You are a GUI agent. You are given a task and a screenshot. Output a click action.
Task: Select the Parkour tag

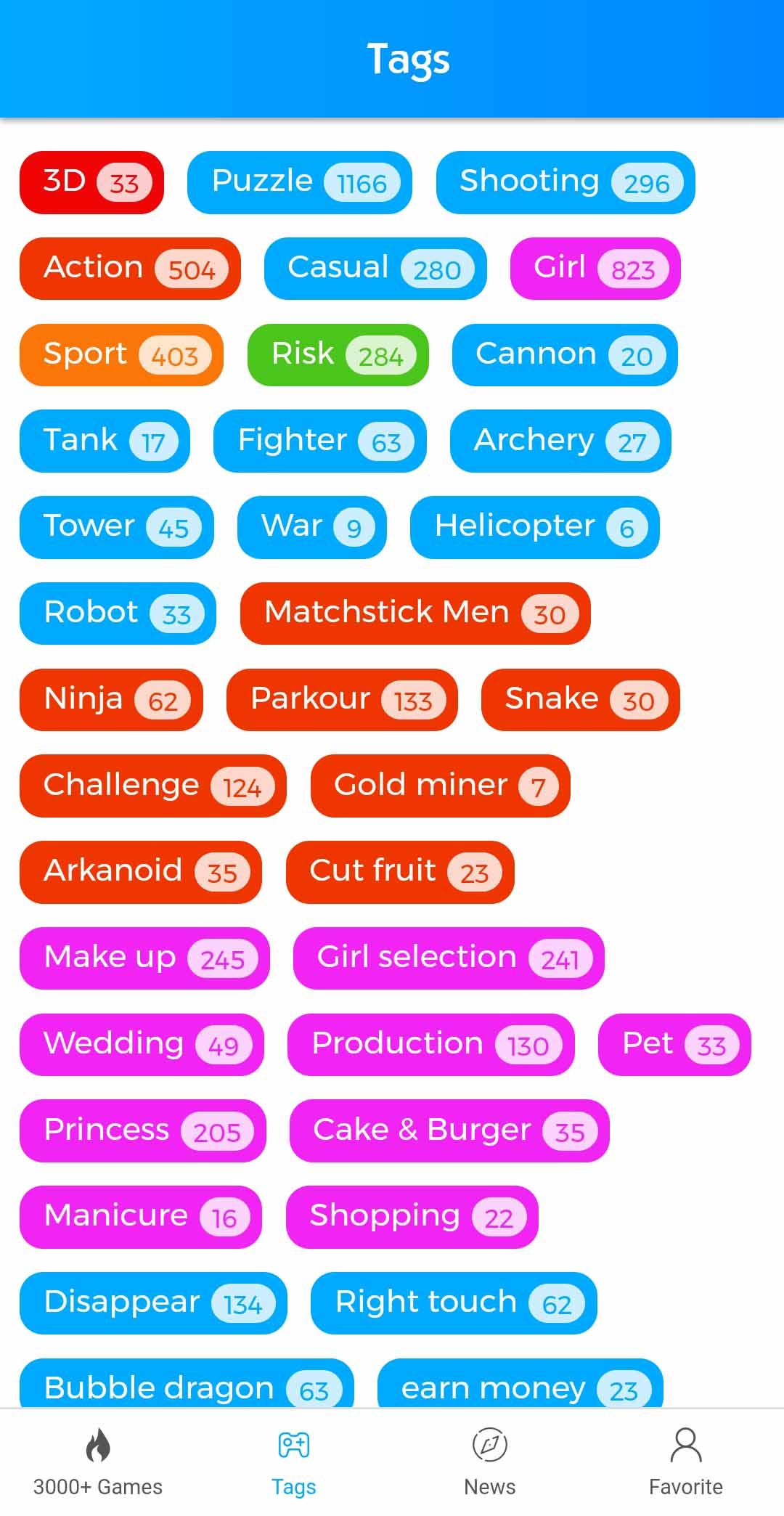[x=342, y=699]
